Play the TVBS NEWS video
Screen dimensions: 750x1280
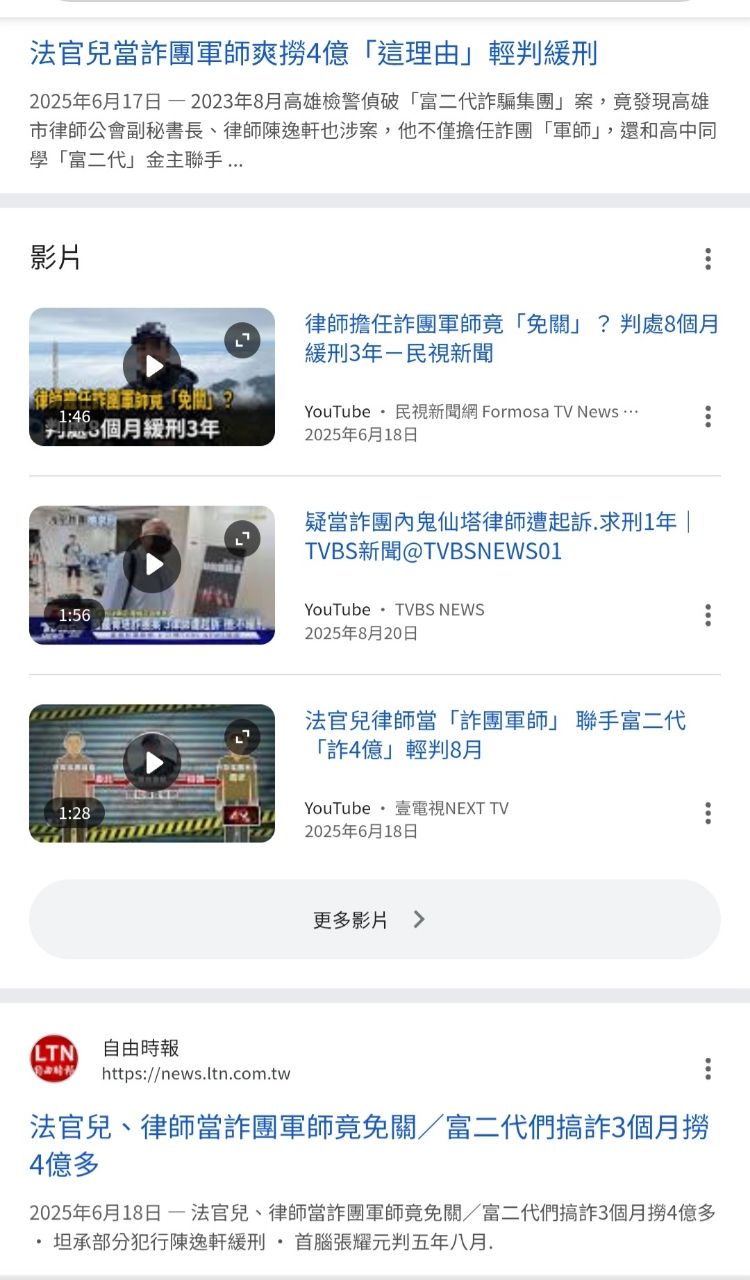[x=152, y=564]
